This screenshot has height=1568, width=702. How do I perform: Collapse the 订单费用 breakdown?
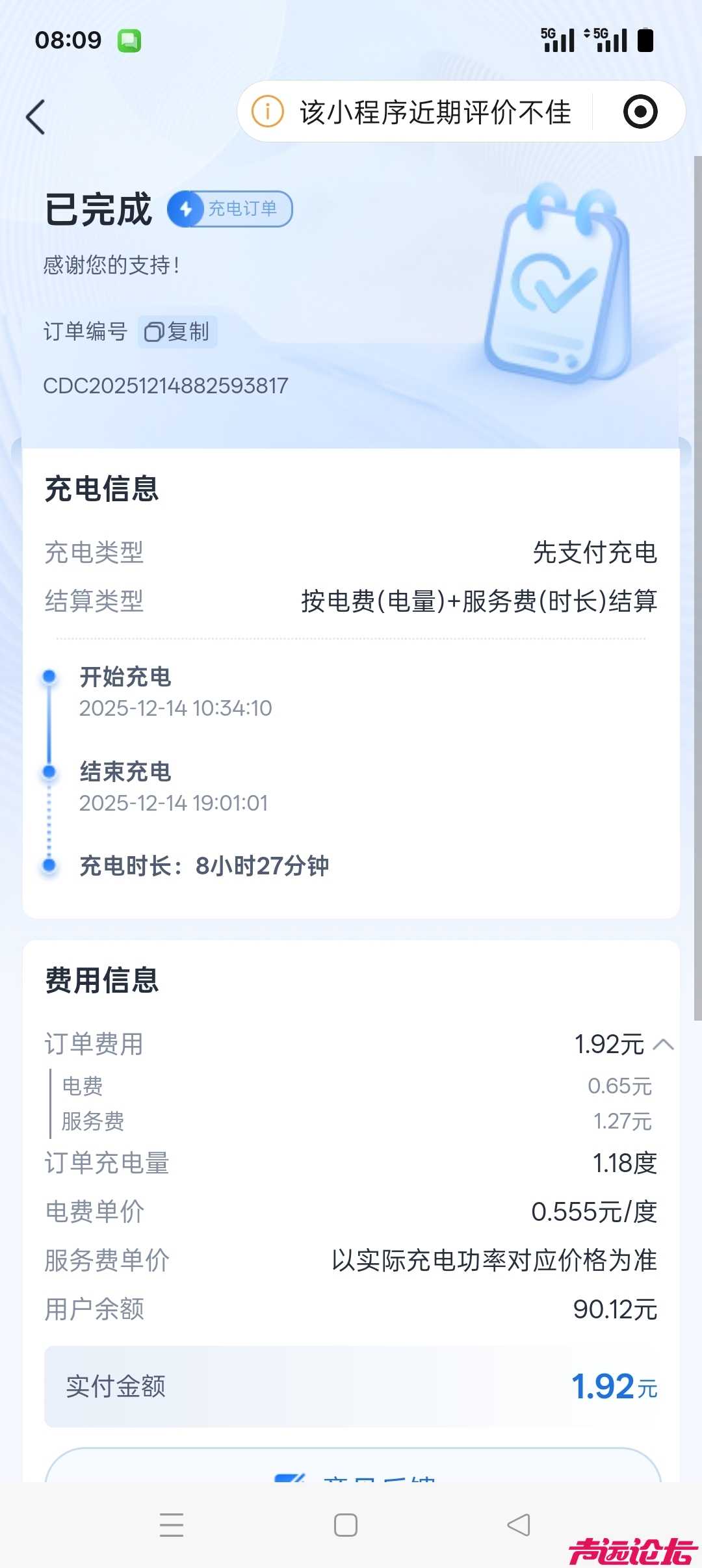pos(662,1044)
